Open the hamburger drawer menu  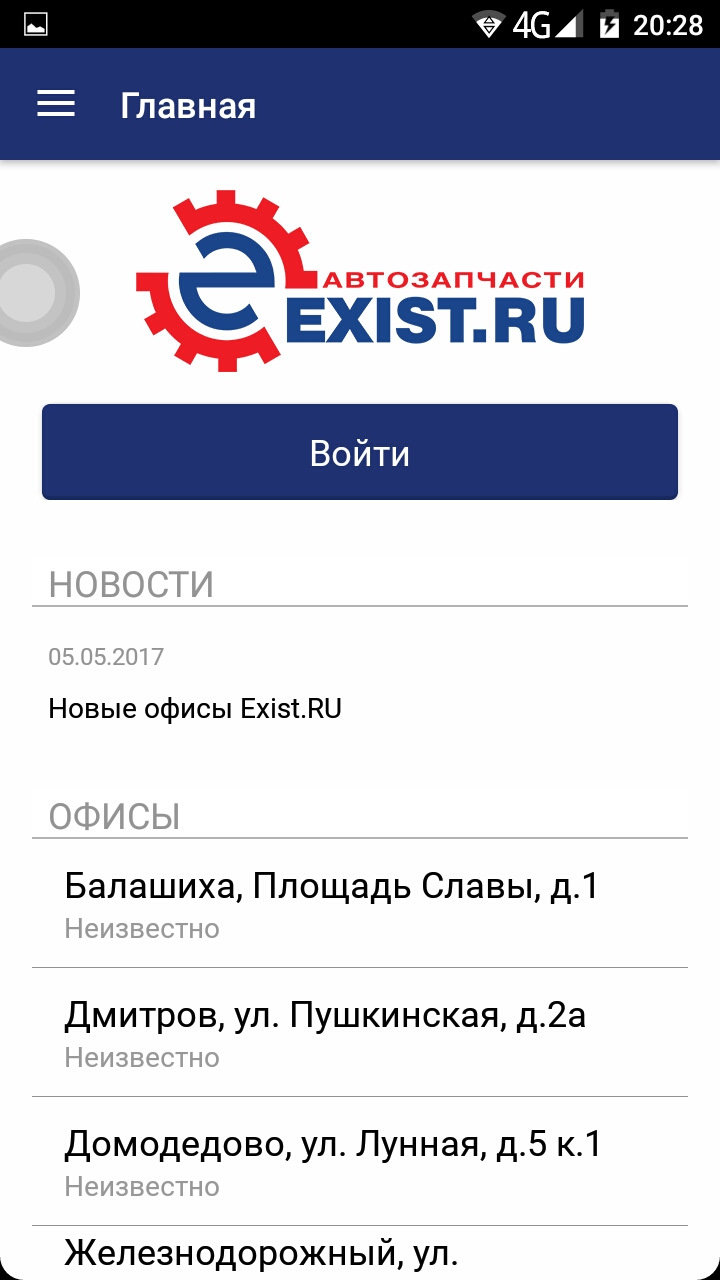pos(56,104)
